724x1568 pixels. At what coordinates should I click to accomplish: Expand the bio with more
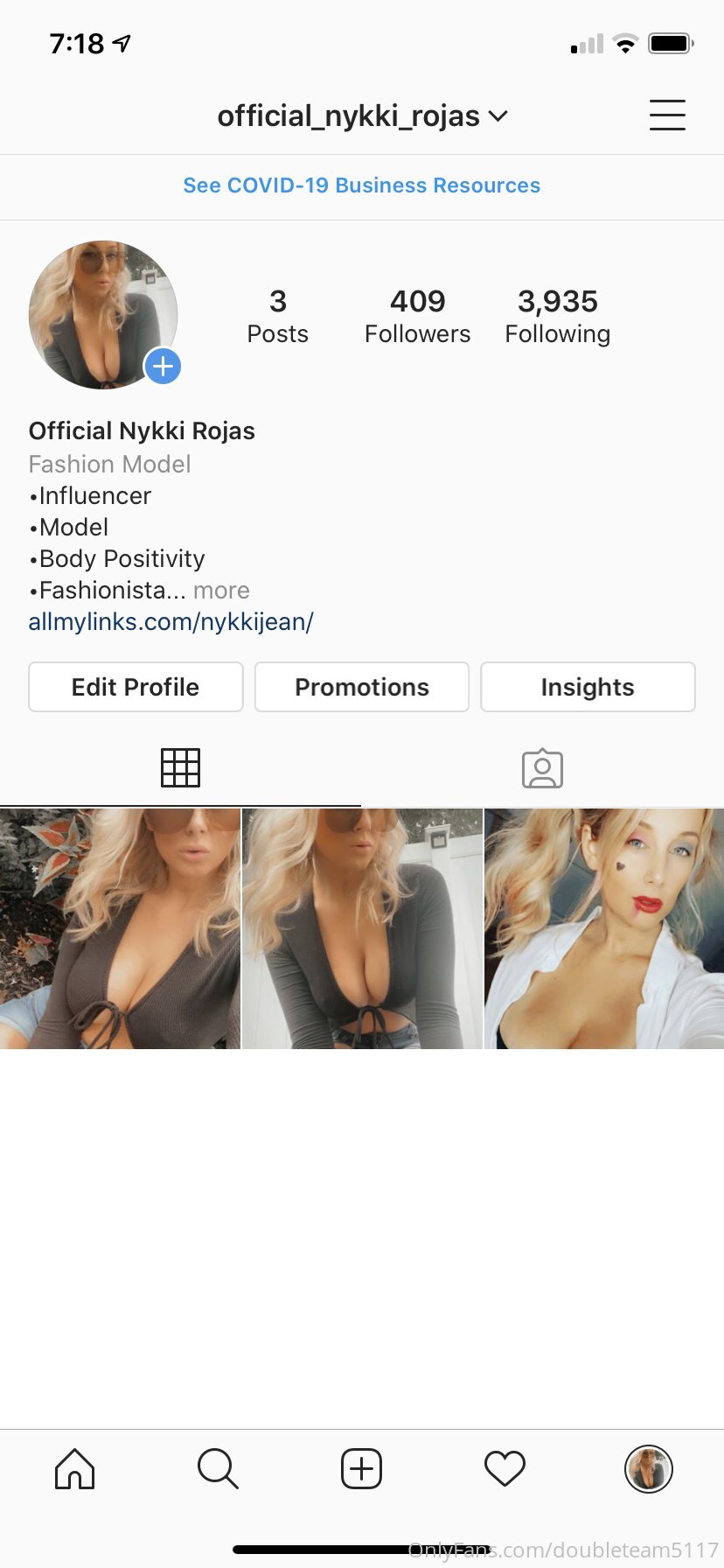(x=221, y=591)
